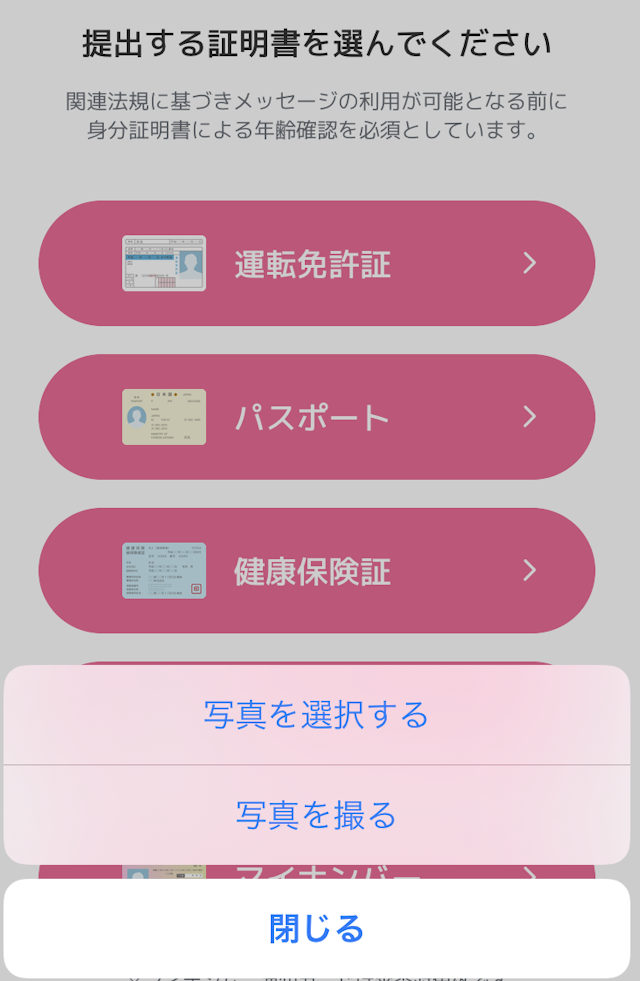
Task: Choose 写真を選択する from the action sheet
Action: click(x=316, y=715)
